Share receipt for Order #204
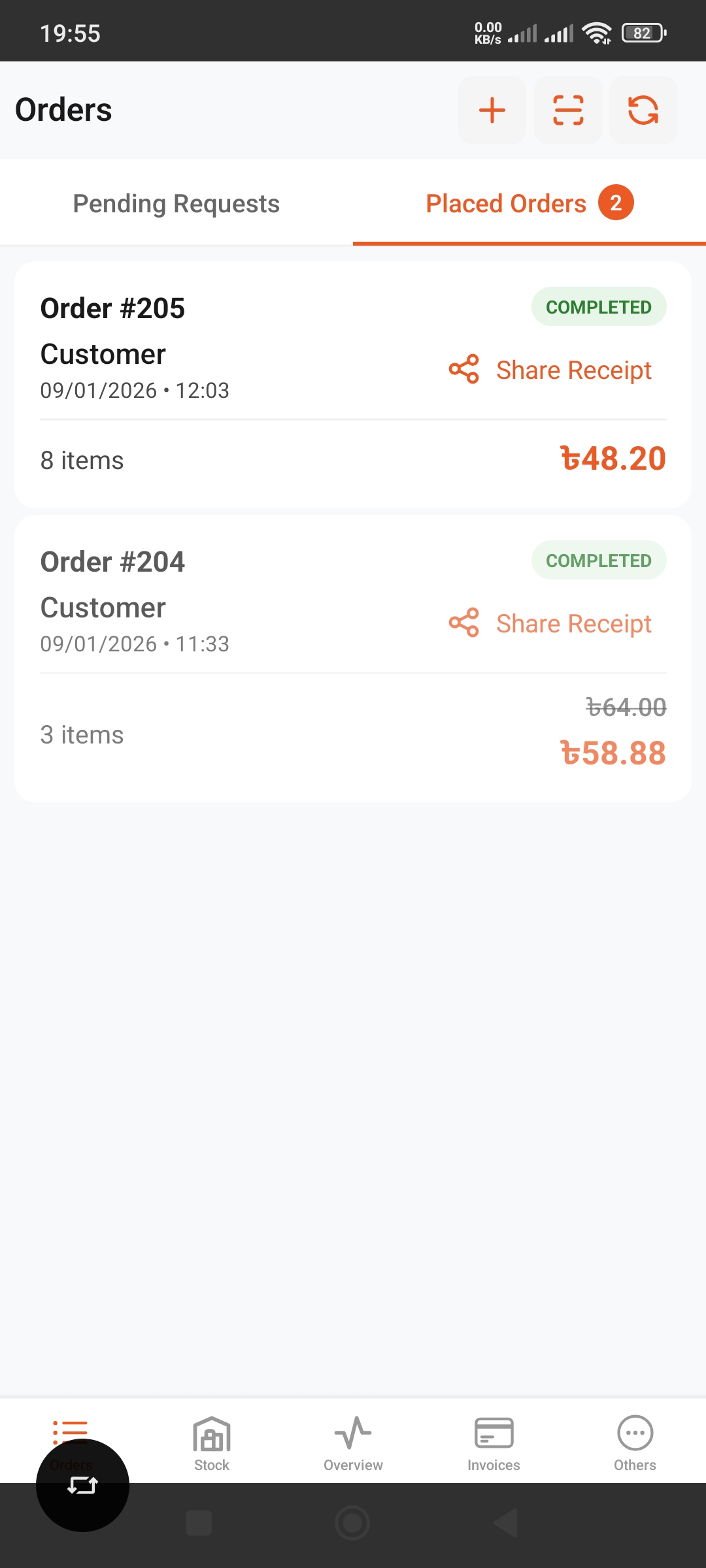Image resolution: width=706 pixels, height=1568 pixels. tap(550, 623)
